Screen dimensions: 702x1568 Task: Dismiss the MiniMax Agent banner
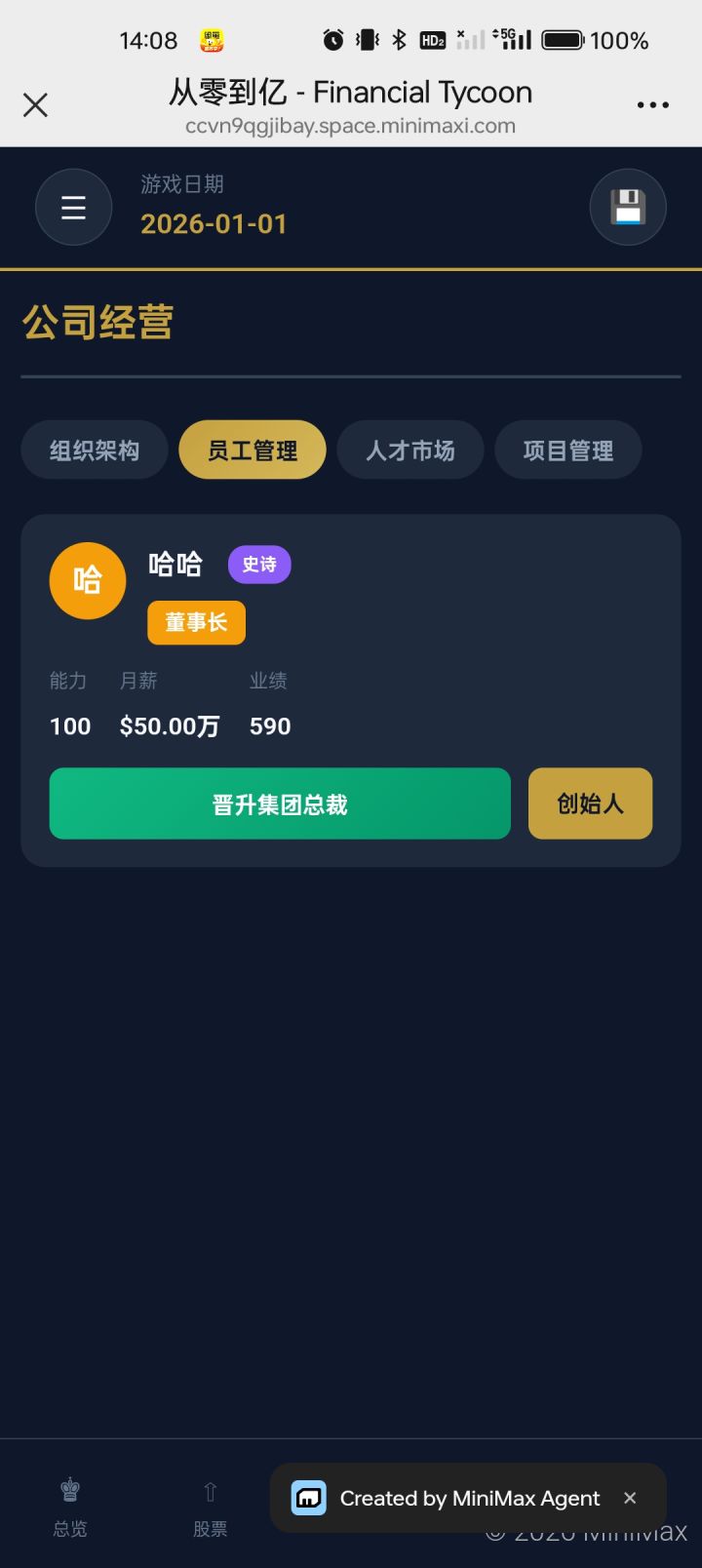point(629,1498)
